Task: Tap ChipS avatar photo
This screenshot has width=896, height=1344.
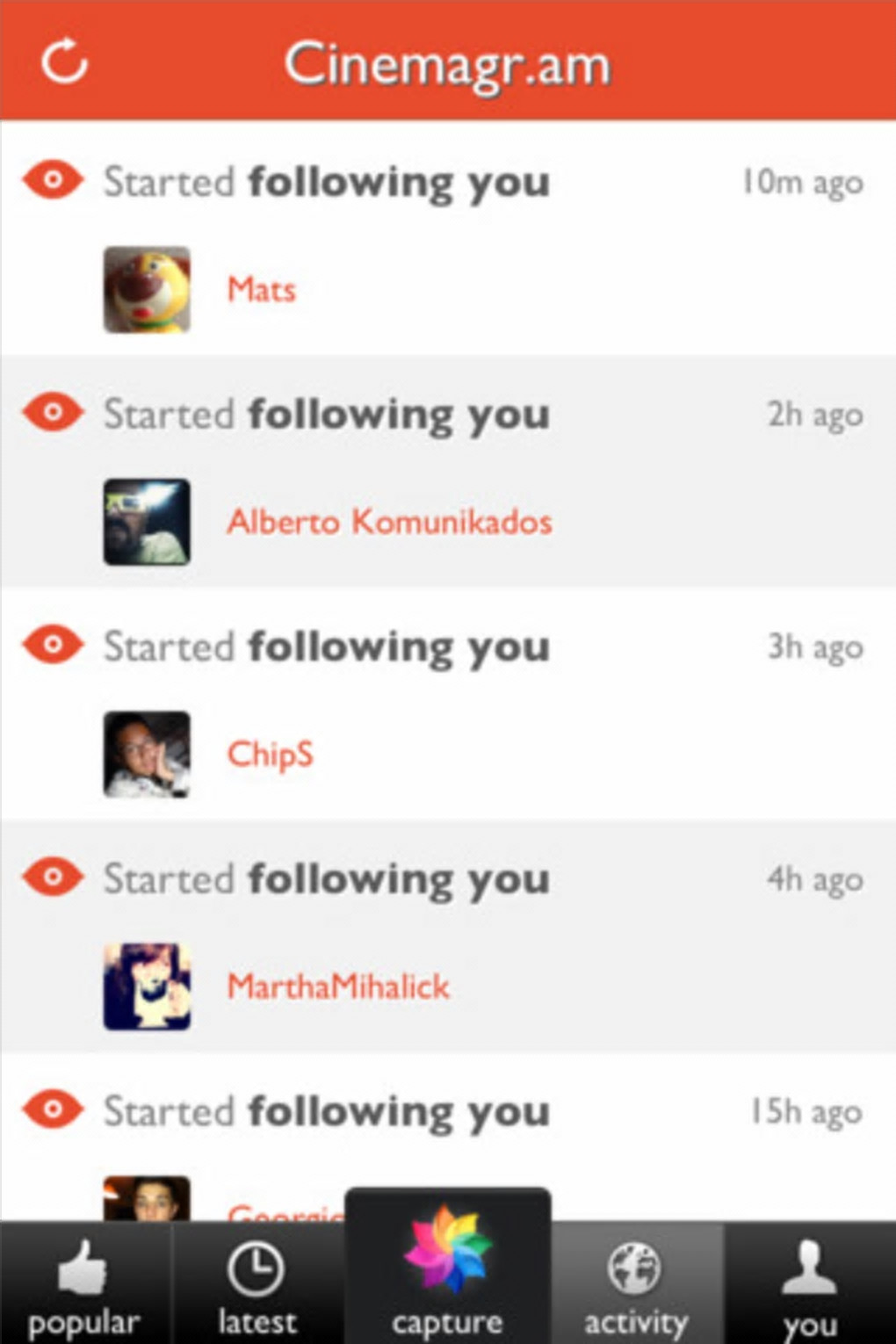Action: coord(147,755)
